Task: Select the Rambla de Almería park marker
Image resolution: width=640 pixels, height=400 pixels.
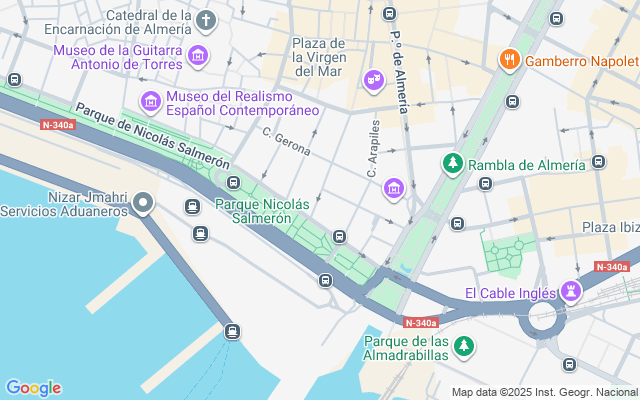Action: click(453, 163)
